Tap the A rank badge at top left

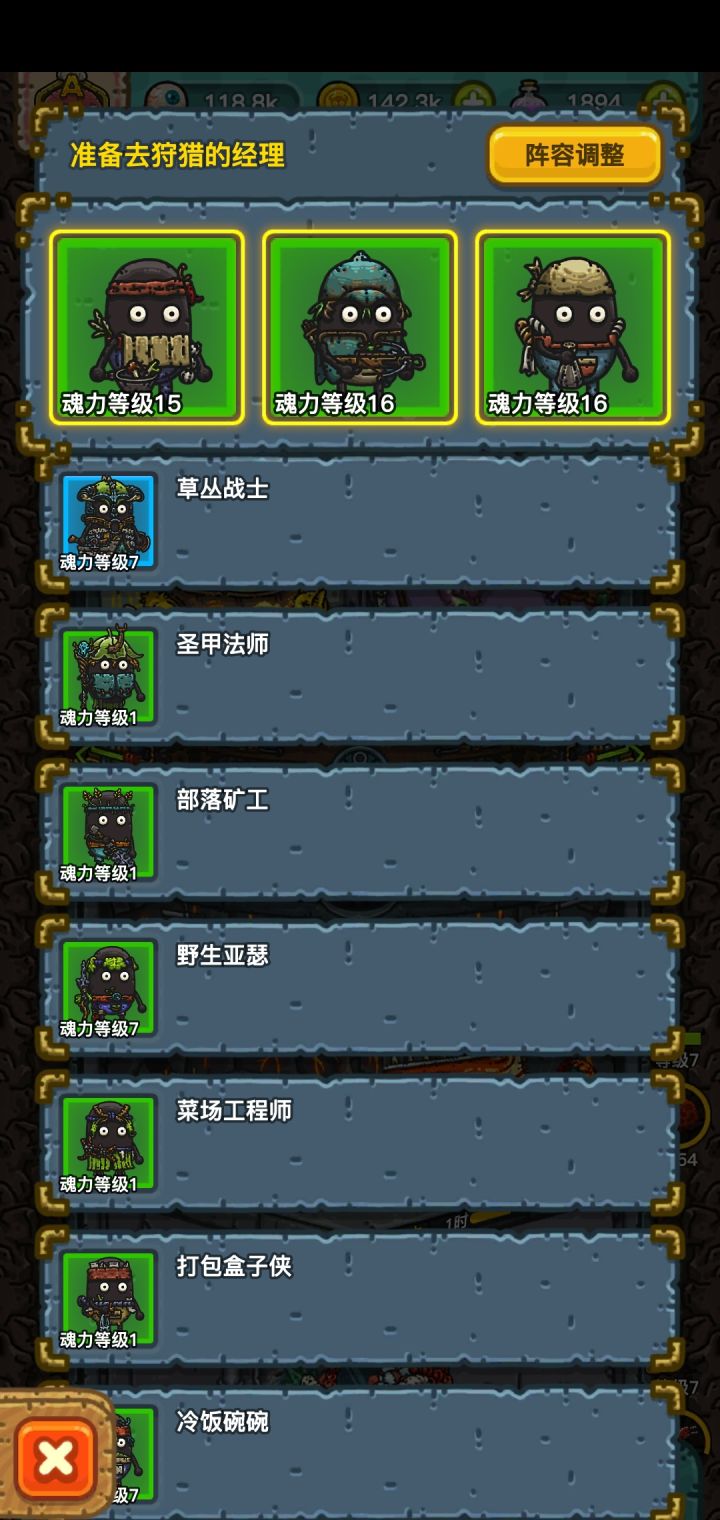tap(73, 87)
